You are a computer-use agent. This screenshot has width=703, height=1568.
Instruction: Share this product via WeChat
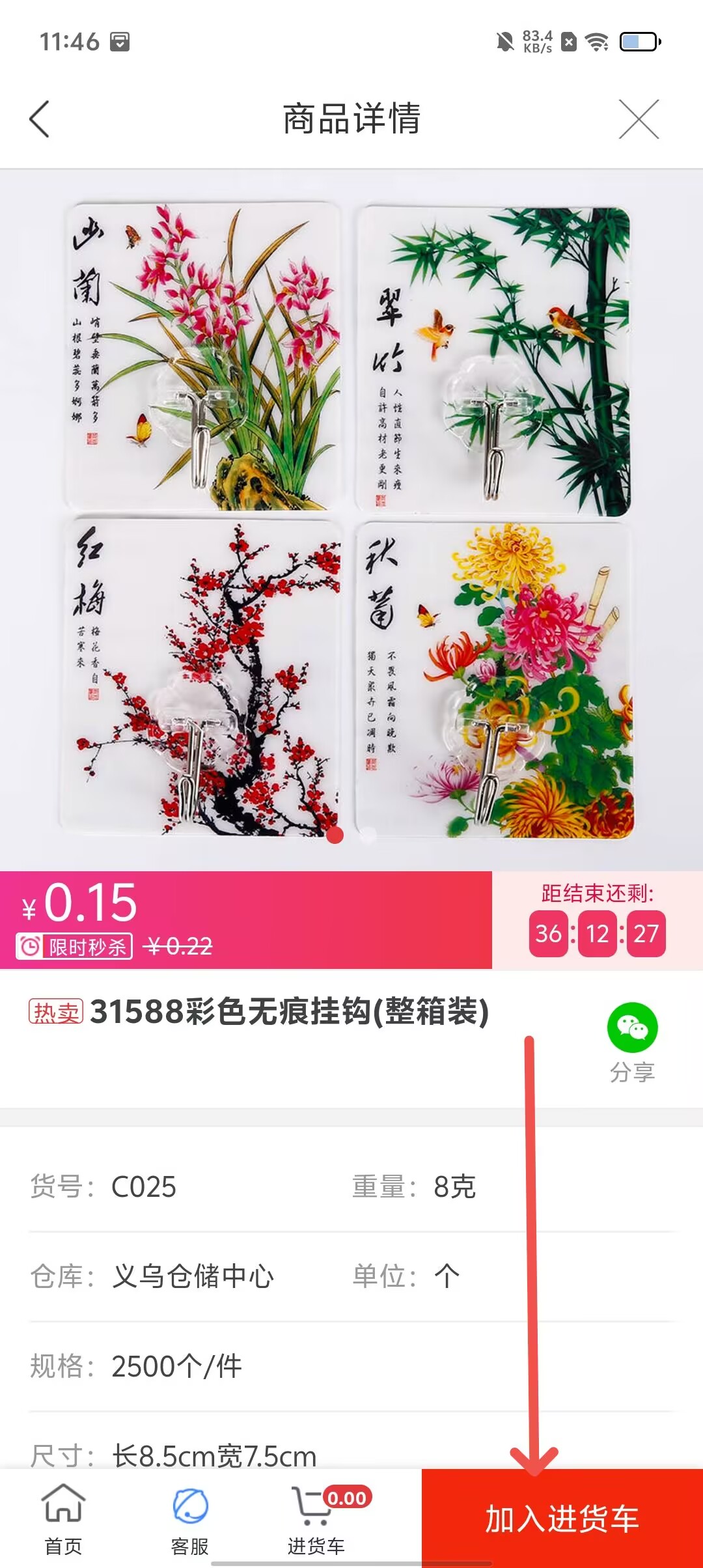pyautogui.click(x=632, y=1040)
